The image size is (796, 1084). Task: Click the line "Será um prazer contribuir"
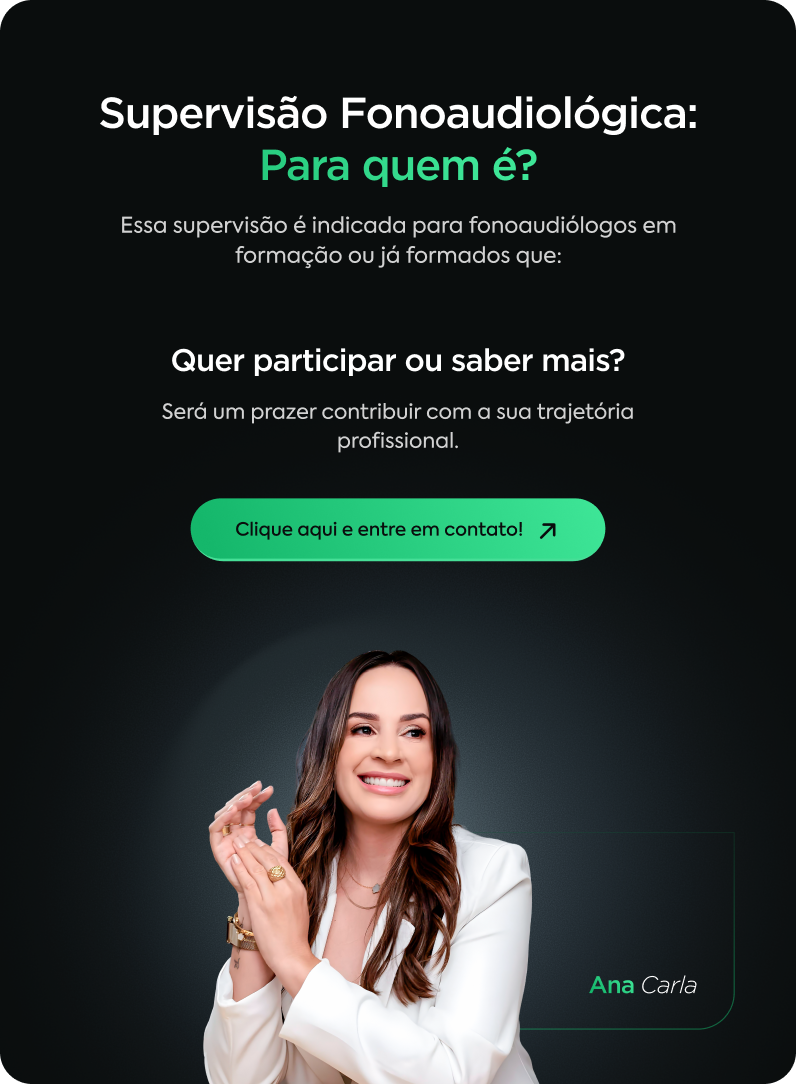pyautogui.click(x=398, y=411)
